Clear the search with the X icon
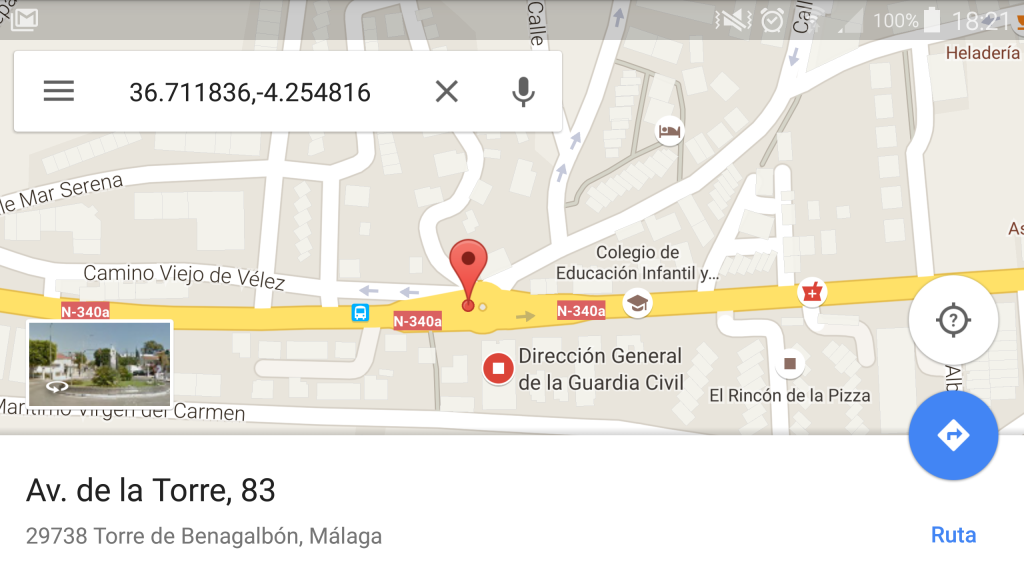This screenshot has width=1024, height=576. pyautogui.click(x=446, y=92)
